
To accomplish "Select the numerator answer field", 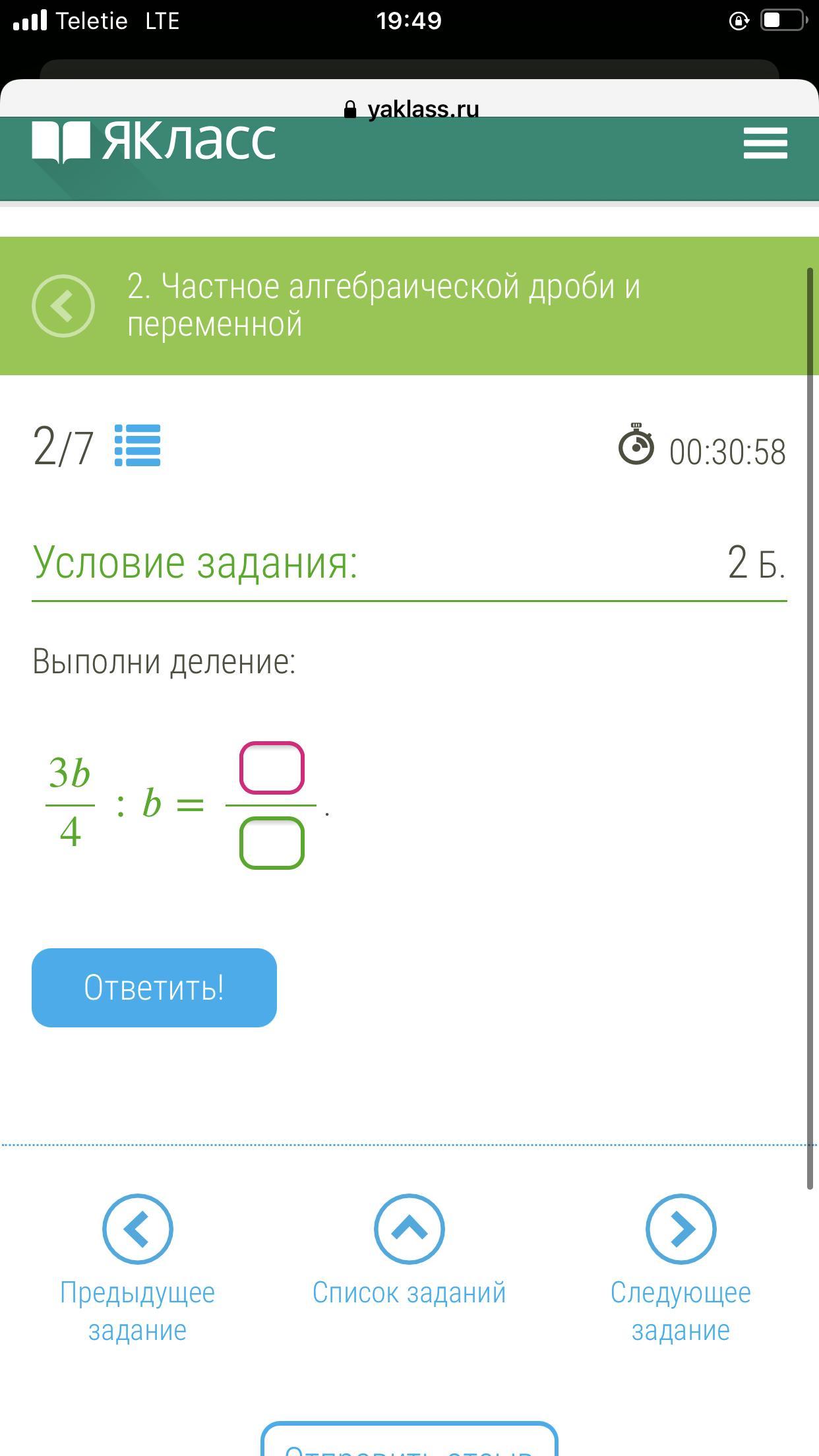I will point(272,768).
